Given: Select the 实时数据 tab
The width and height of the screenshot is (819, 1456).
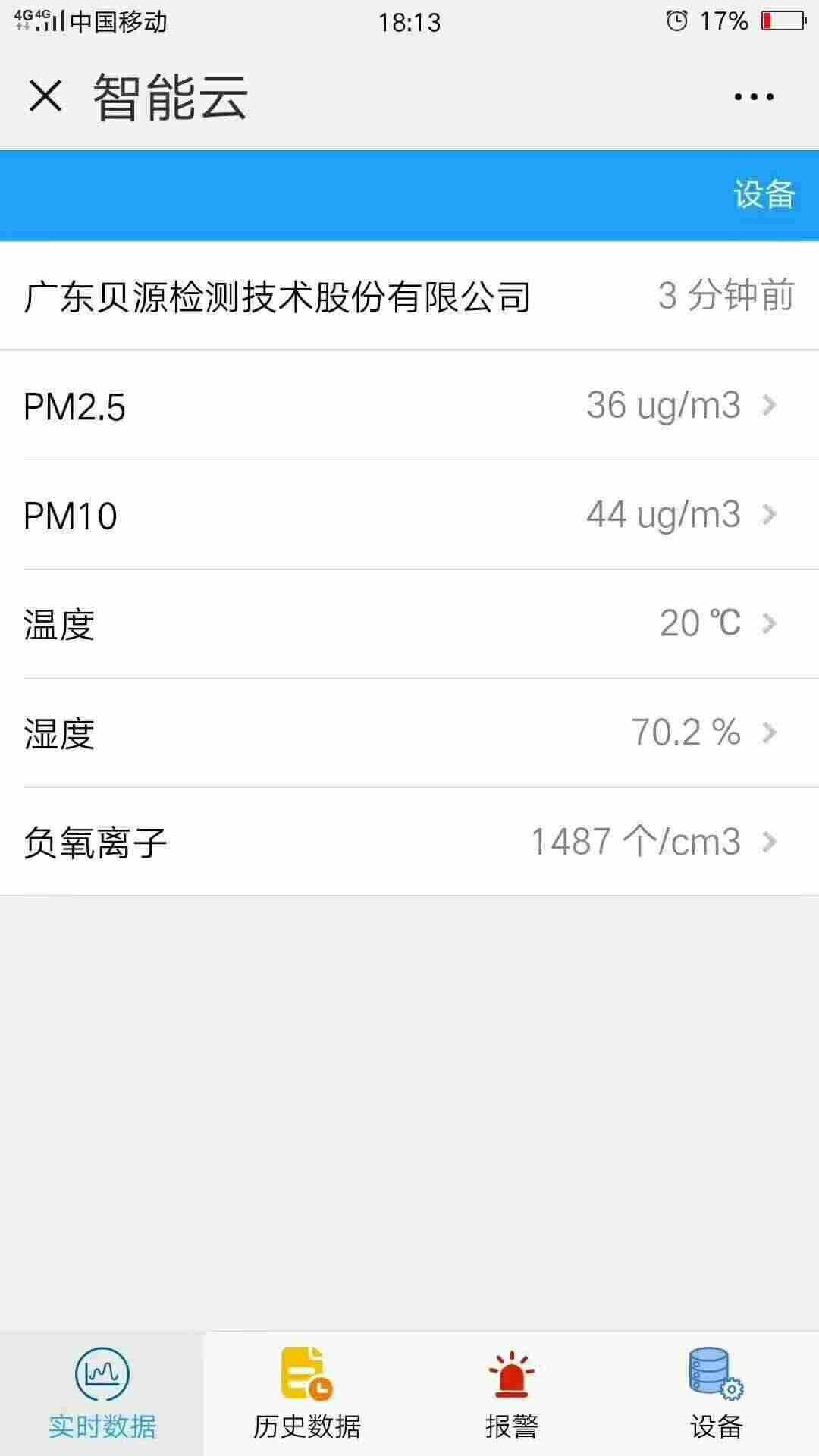Looking at the screenshot, I should [x=102, y=1394].
